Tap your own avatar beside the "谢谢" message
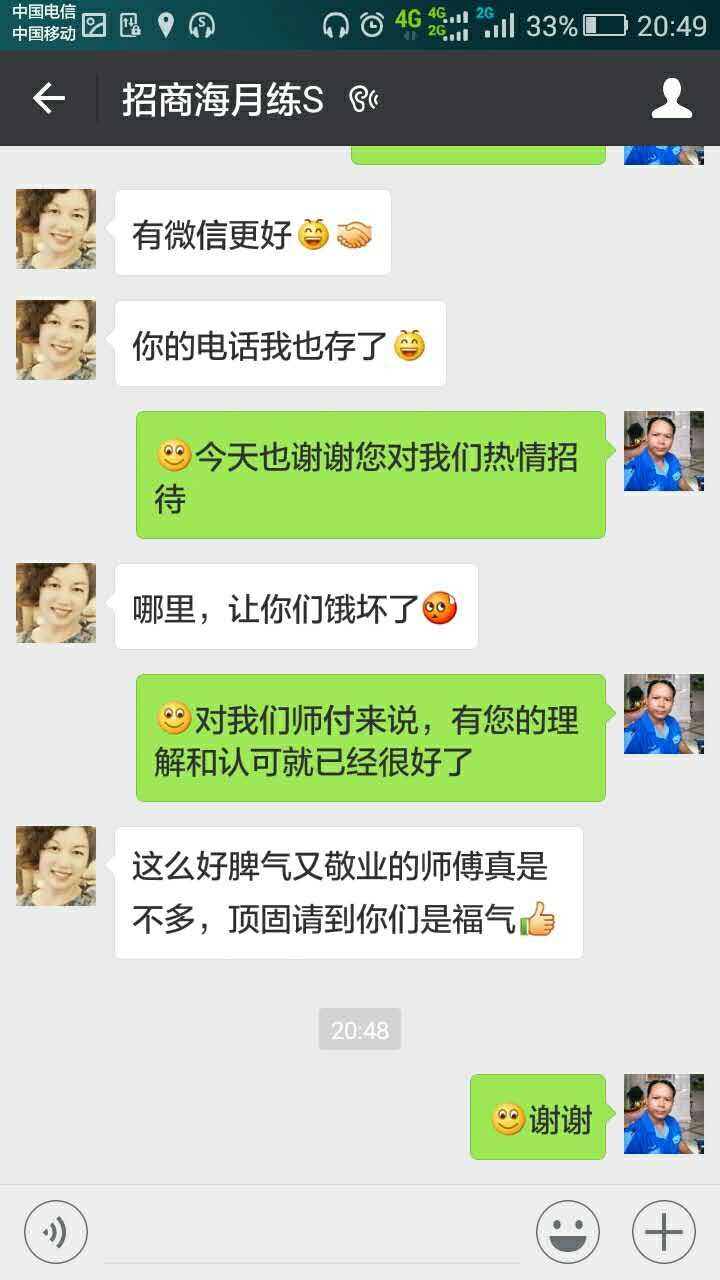The height and width of the screenshot is (1280, 720). [664, 1115]
